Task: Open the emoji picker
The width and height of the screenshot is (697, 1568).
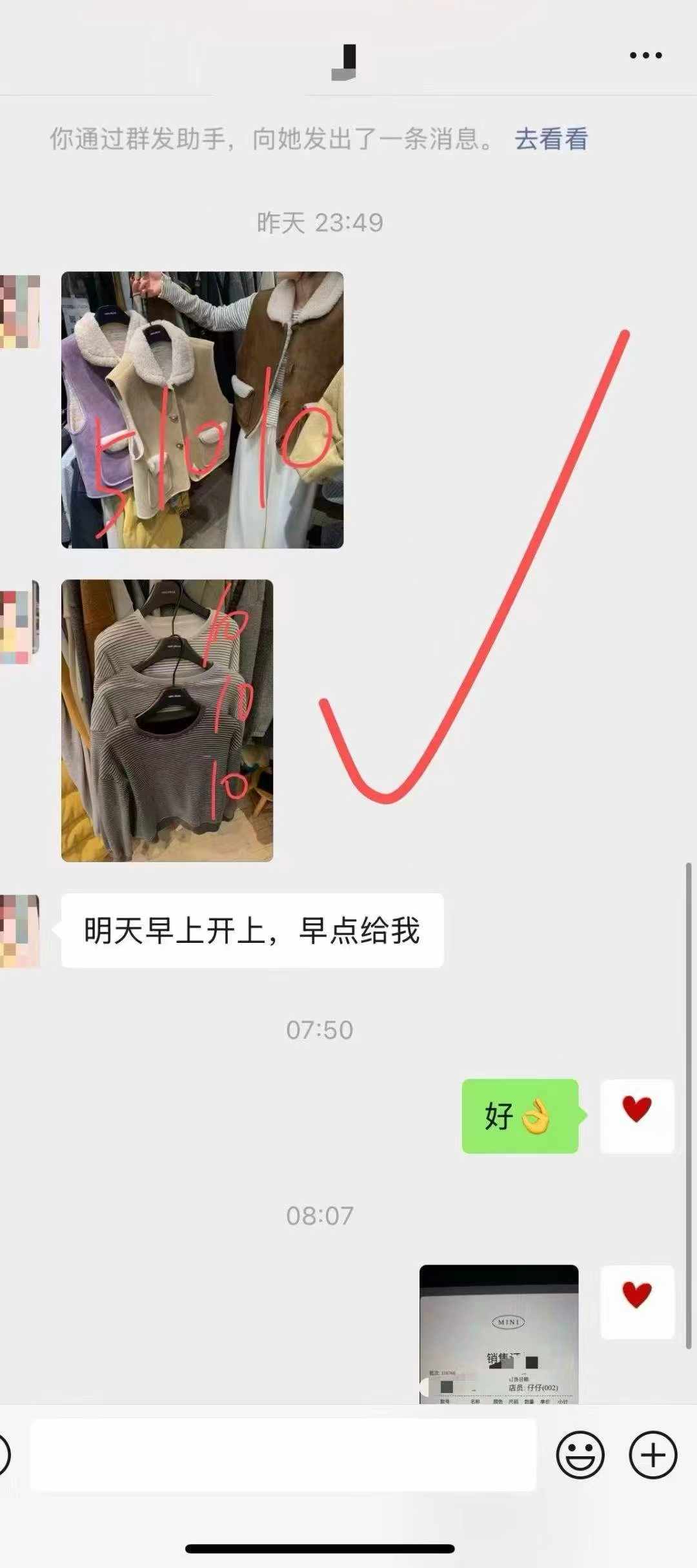Action: tap(580, 1455)
